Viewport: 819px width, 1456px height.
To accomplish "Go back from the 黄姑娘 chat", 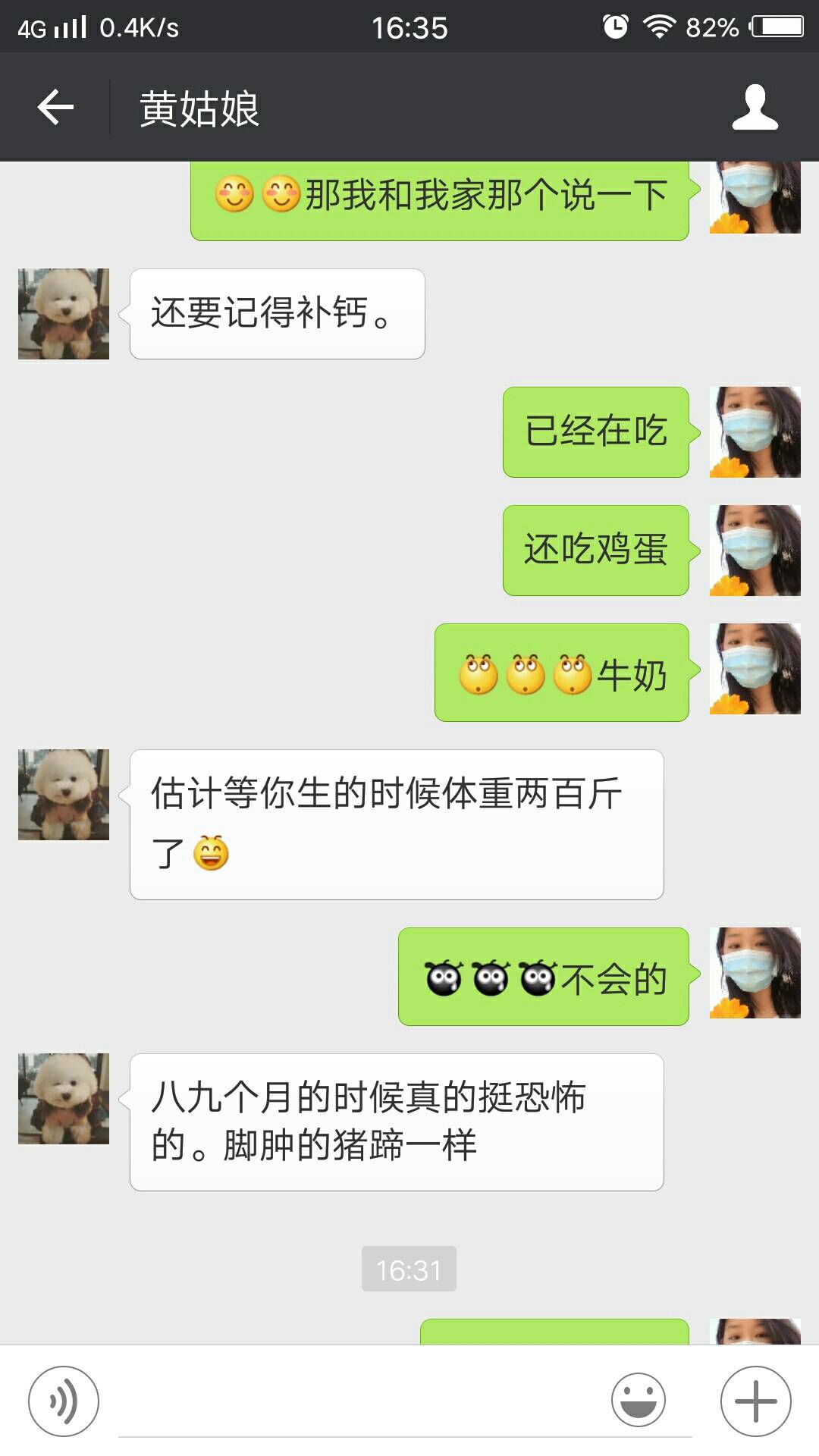I will point(55,107).
